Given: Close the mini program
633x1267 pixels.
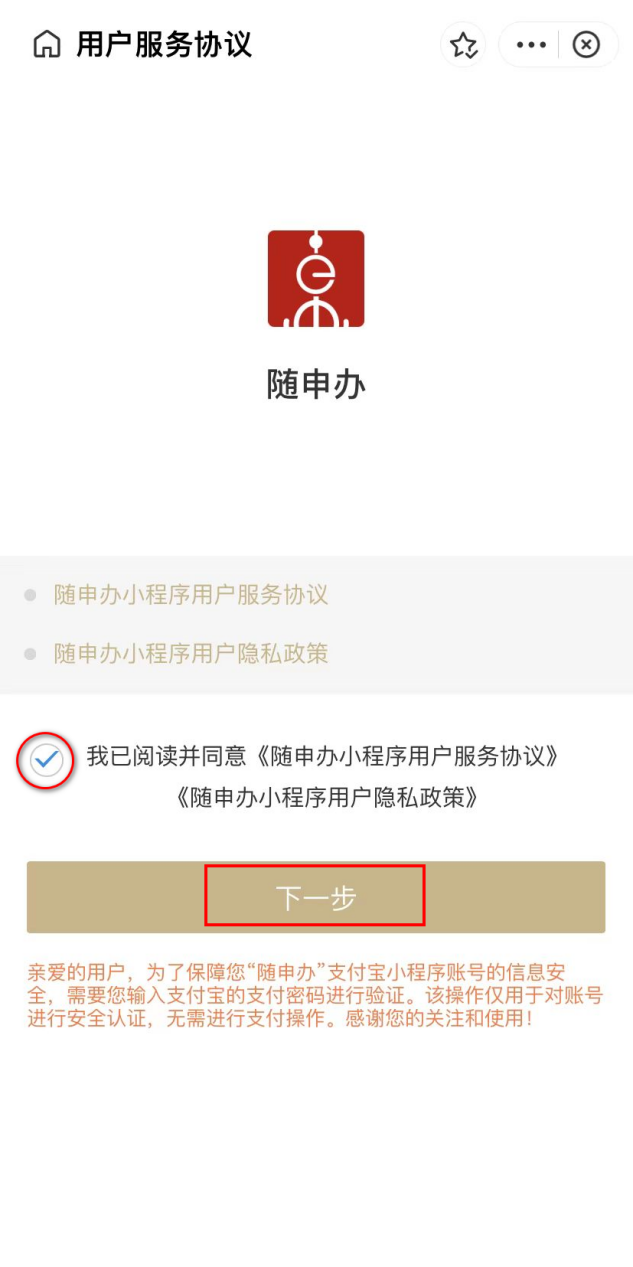Looking at the screenshot, I should [586, 45].
